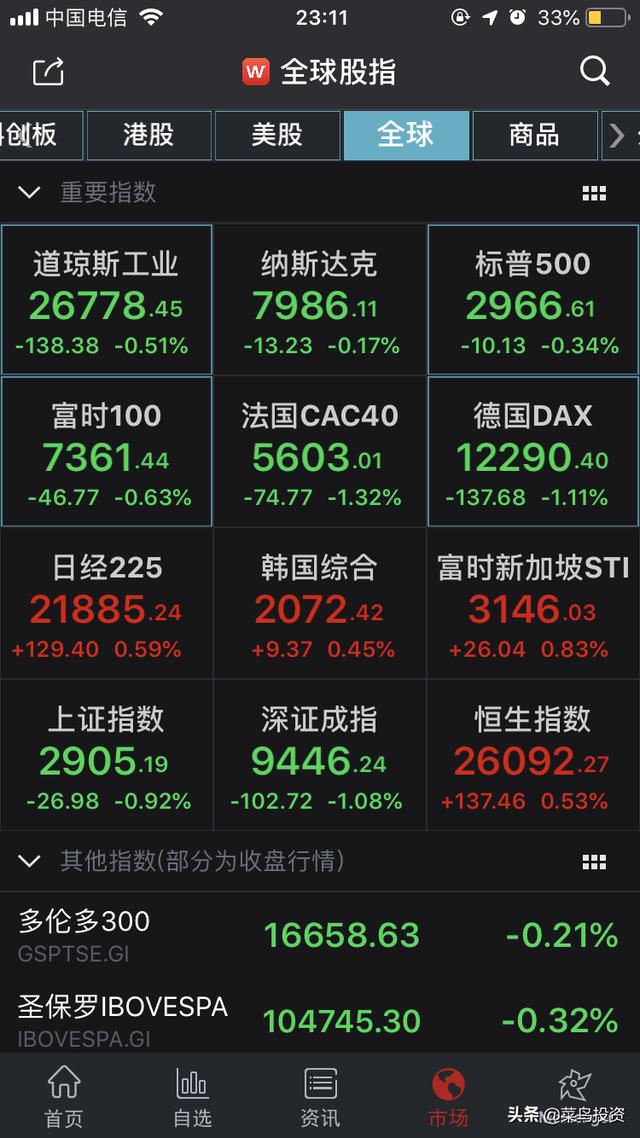Image resolution: width=640 pixels, height=1138 pixels.
Task: Open the search magnifier
Action: click(x=594, y=72)
